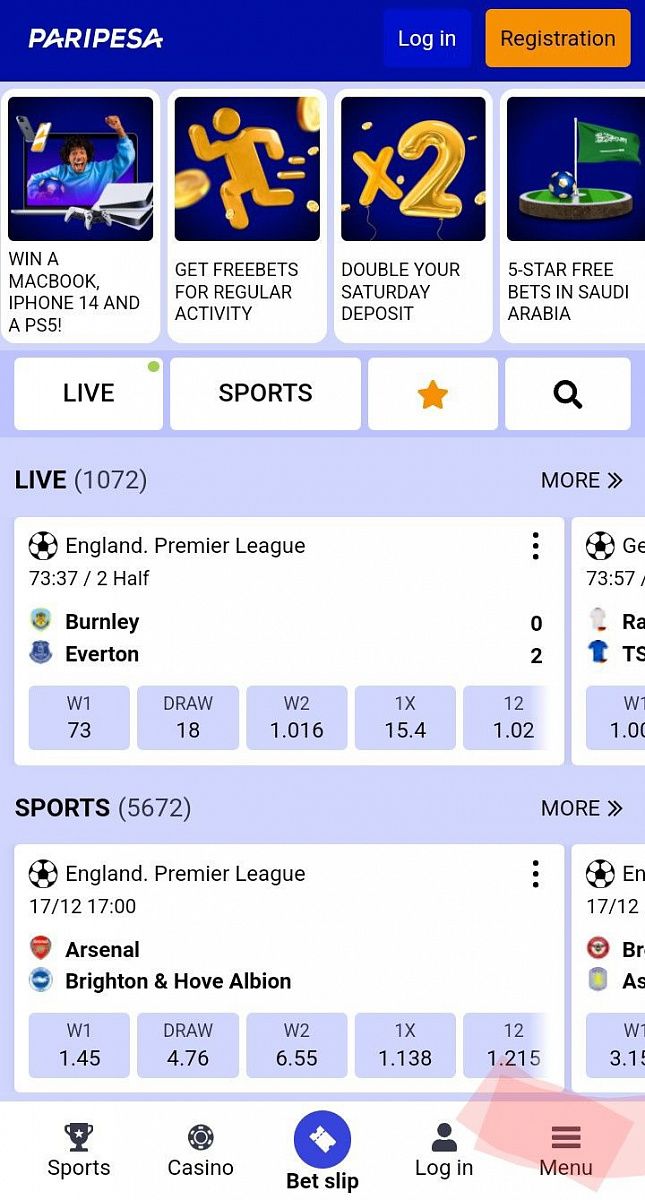Open the search magnifier
The image size is (645, 1200).
[x=567, y=394]
